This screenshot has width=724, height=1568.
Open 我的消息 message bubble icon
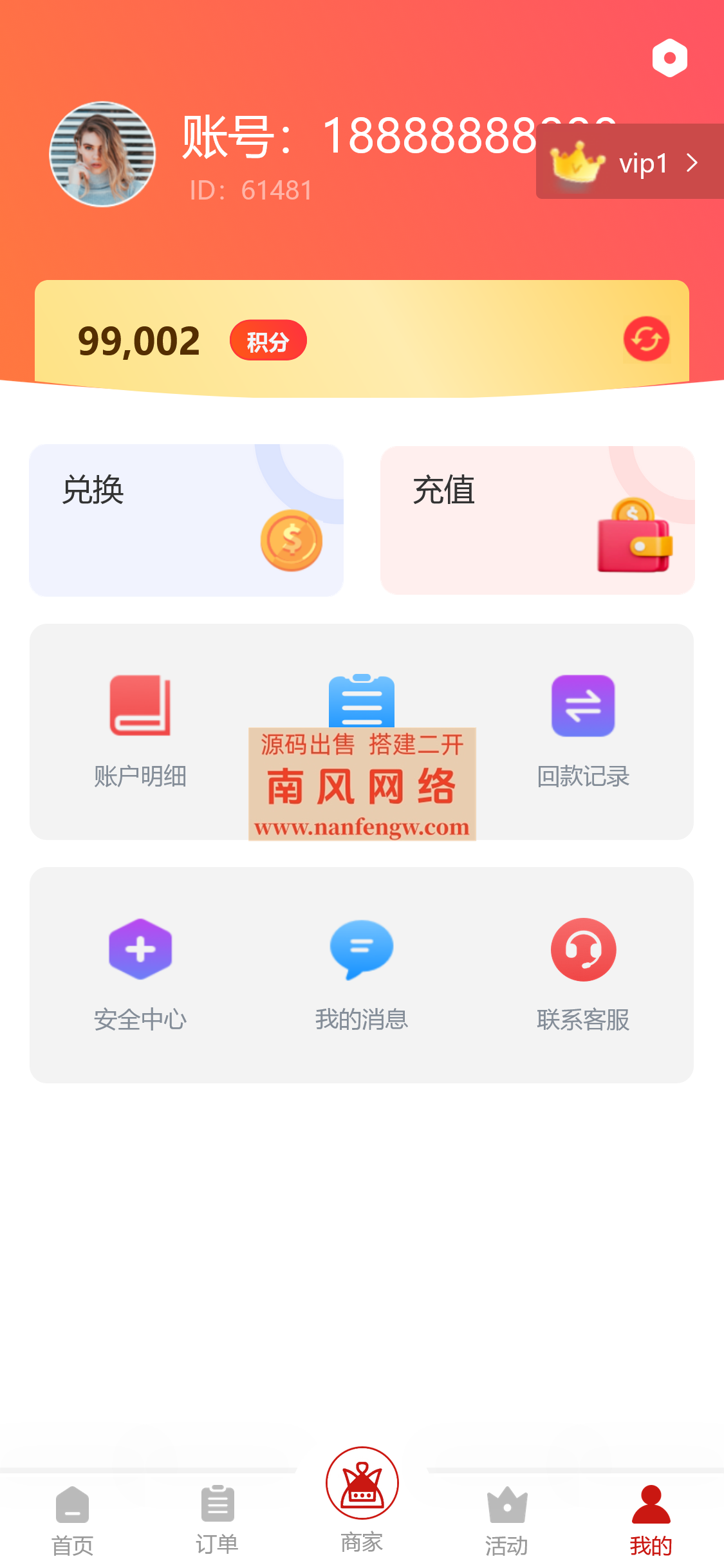click(x=362, y=949)
